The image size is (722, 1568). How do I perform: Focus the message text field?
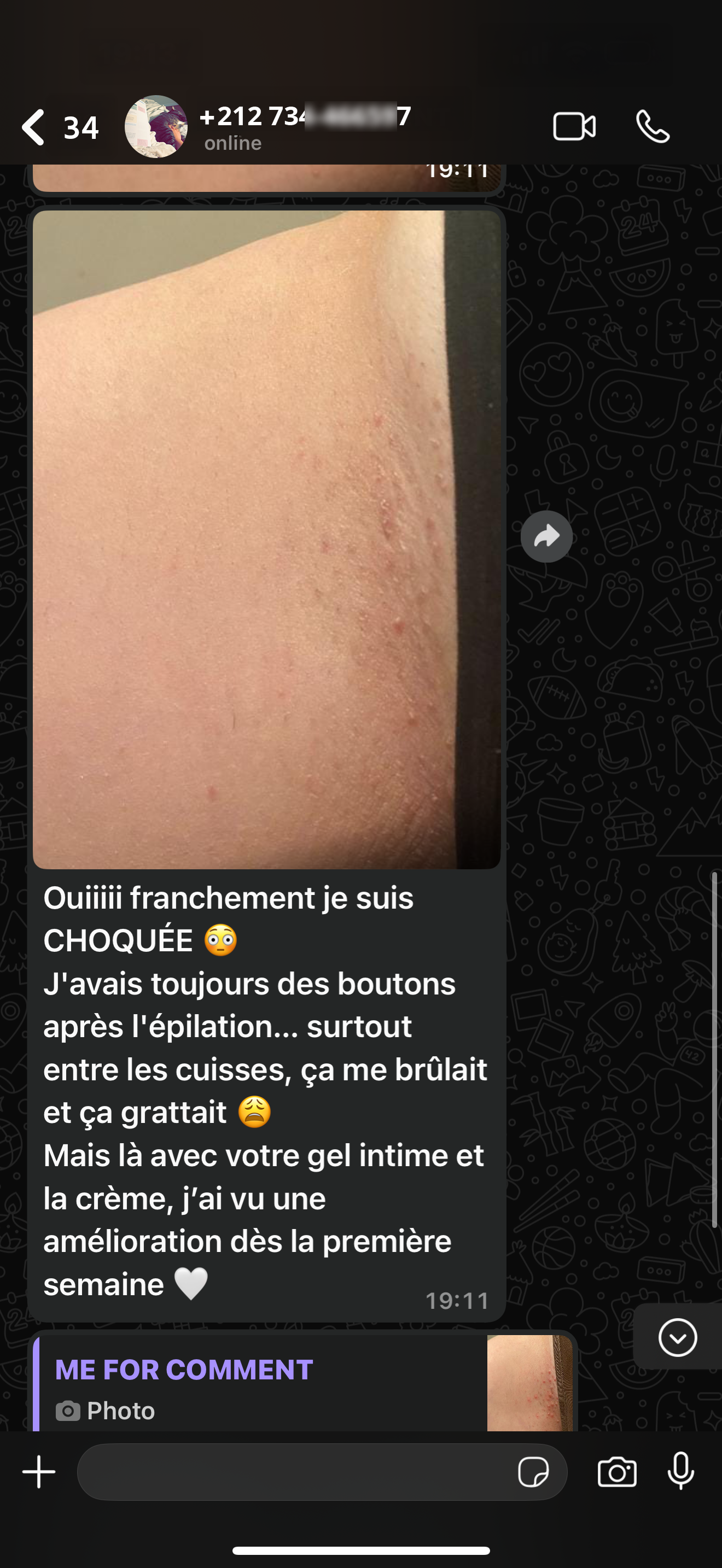[x=292, y=1472]
